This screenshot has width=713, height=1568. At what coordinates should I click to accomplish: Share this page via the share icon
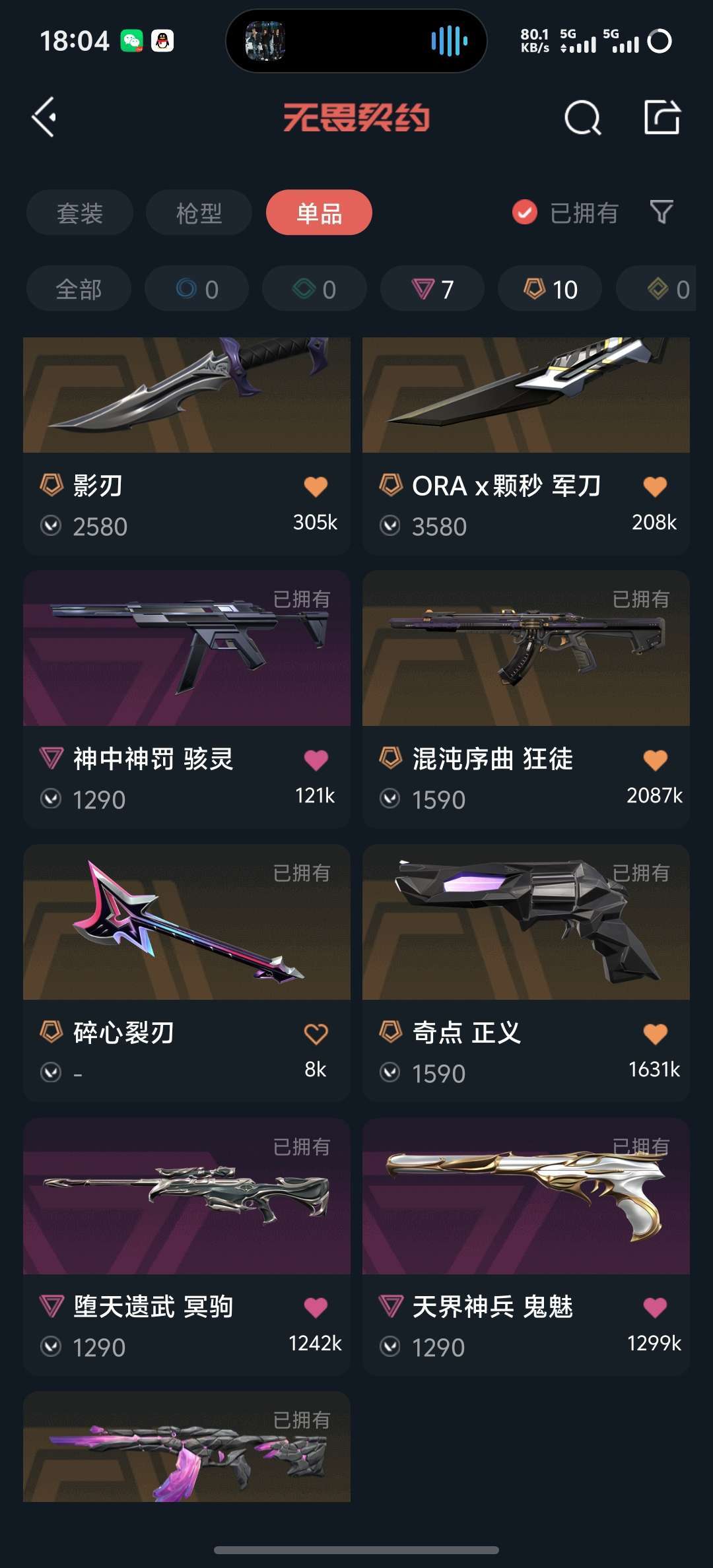point(662,117)
